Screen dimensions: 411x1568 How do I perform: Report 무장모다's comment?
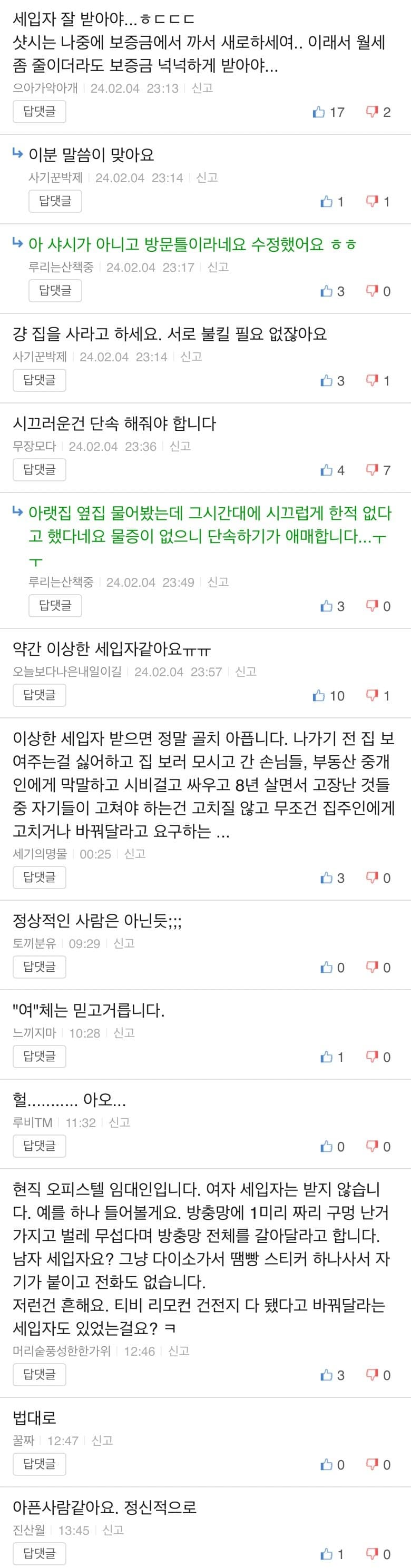click(180, 447)
